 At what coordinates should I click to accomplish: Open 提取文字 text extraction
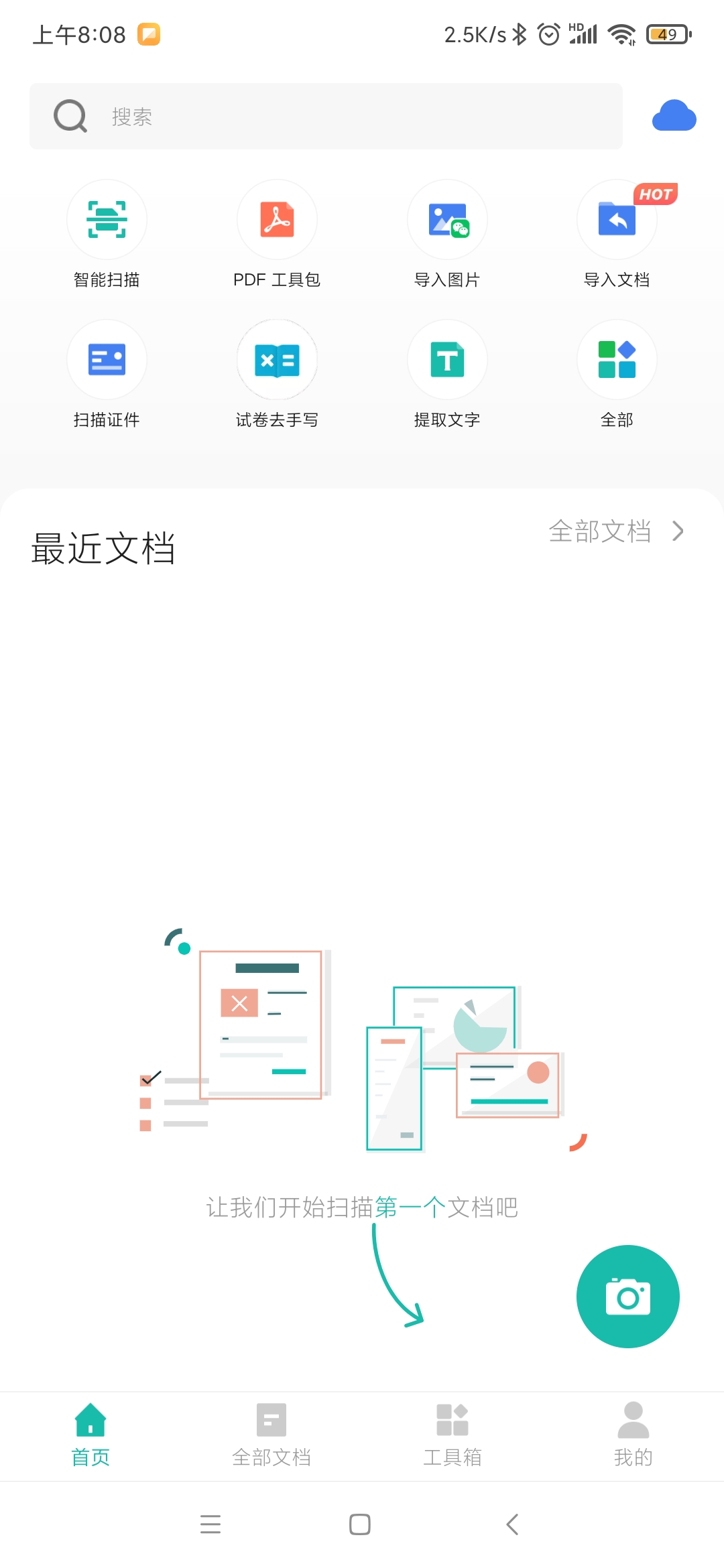click(447, 360)
